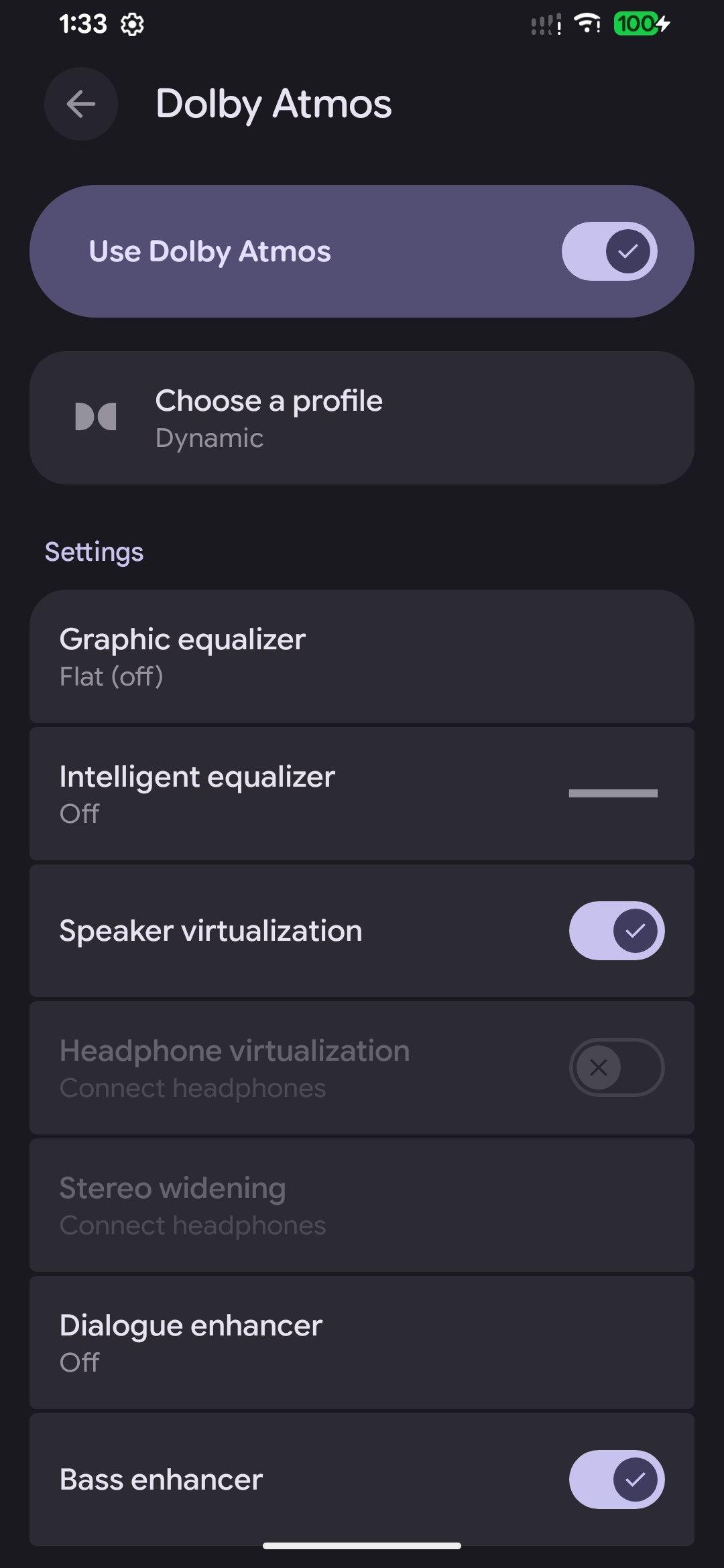
Task: Turn off Use Dolby Atmos switch
Action: click(x=609, y=251)
